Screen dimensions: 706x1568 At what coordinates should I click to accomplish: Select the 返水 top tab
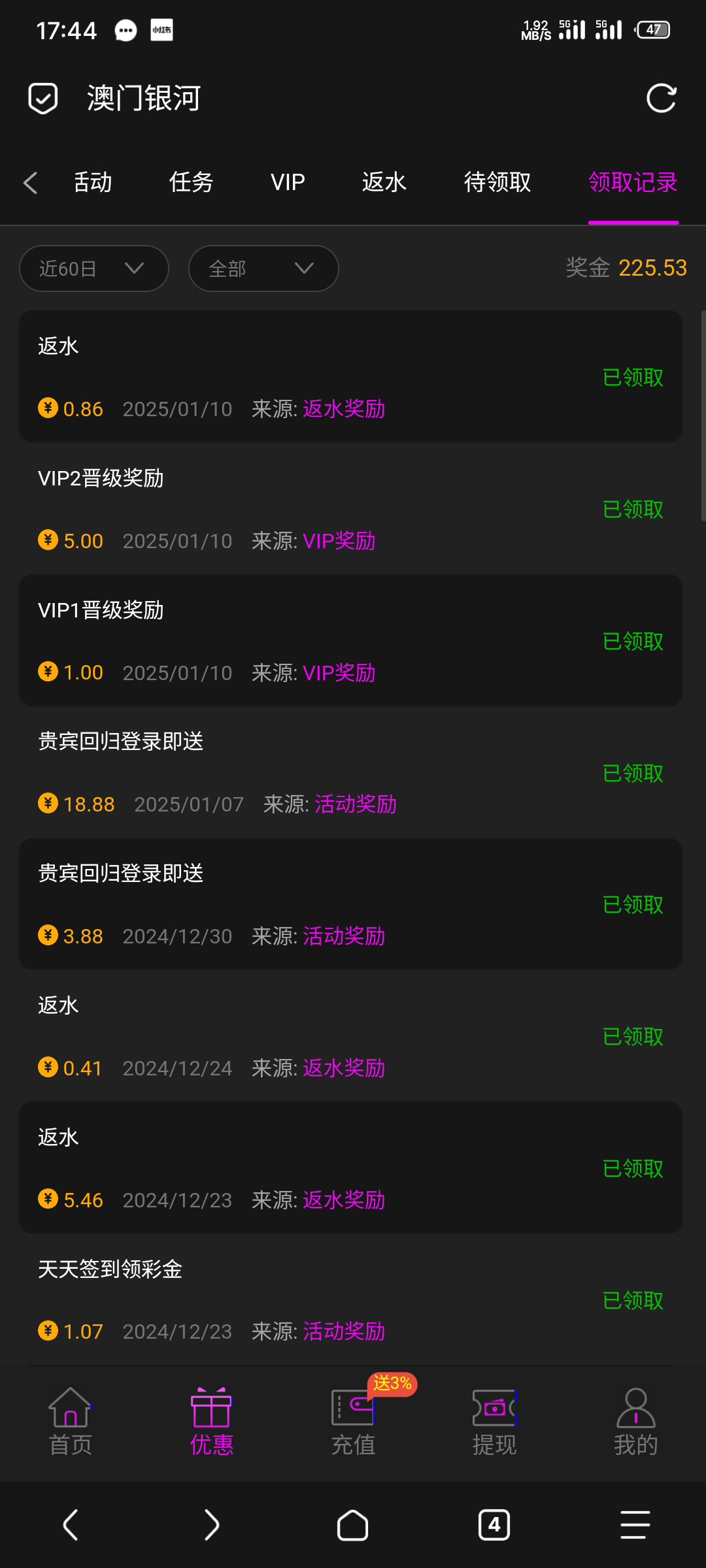click(x=384, y=182)
